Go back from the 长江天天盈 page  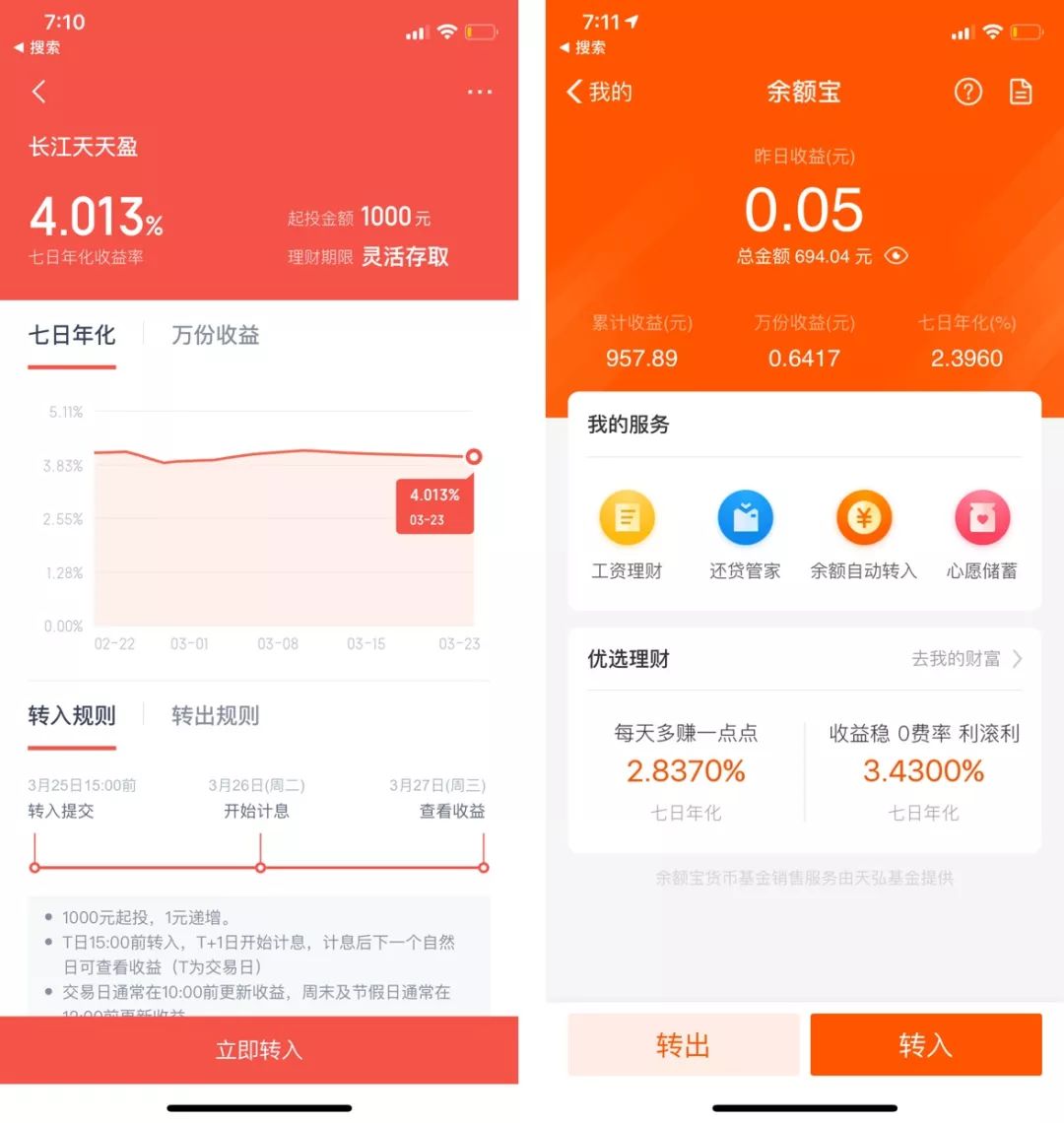click(39, 92)
